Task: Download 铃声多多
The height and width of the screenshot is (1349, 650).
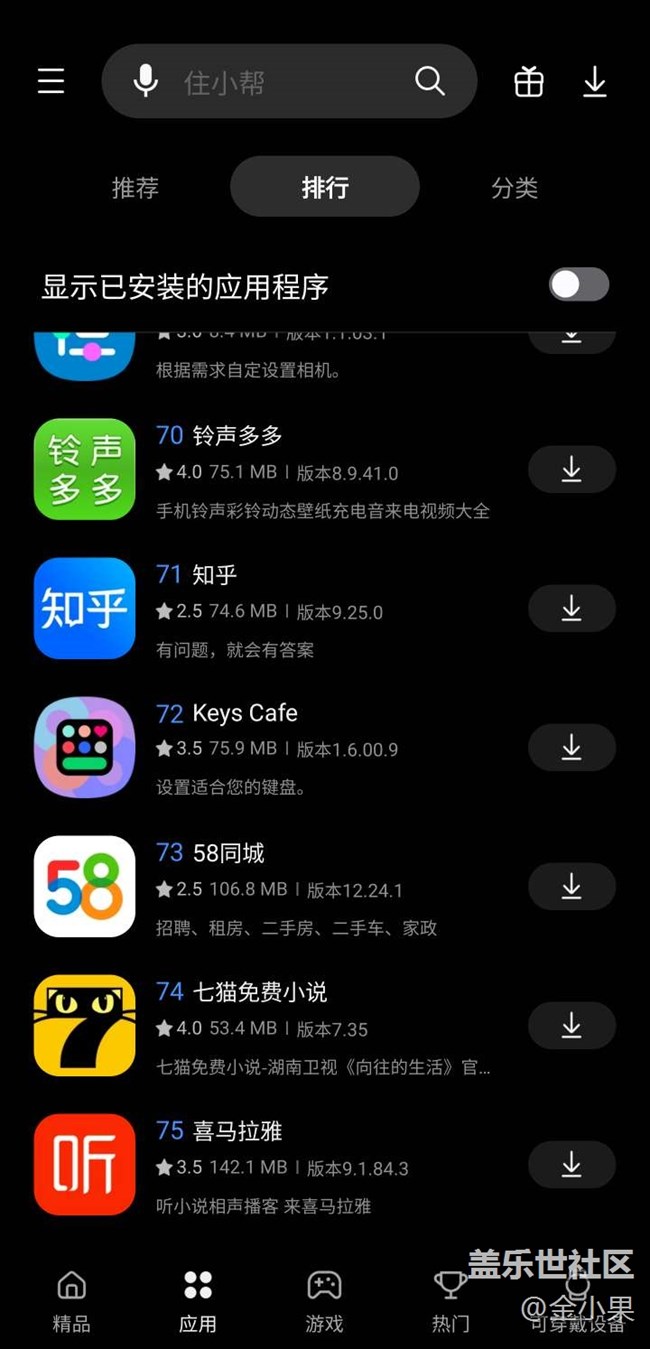Action: [571, 469]
